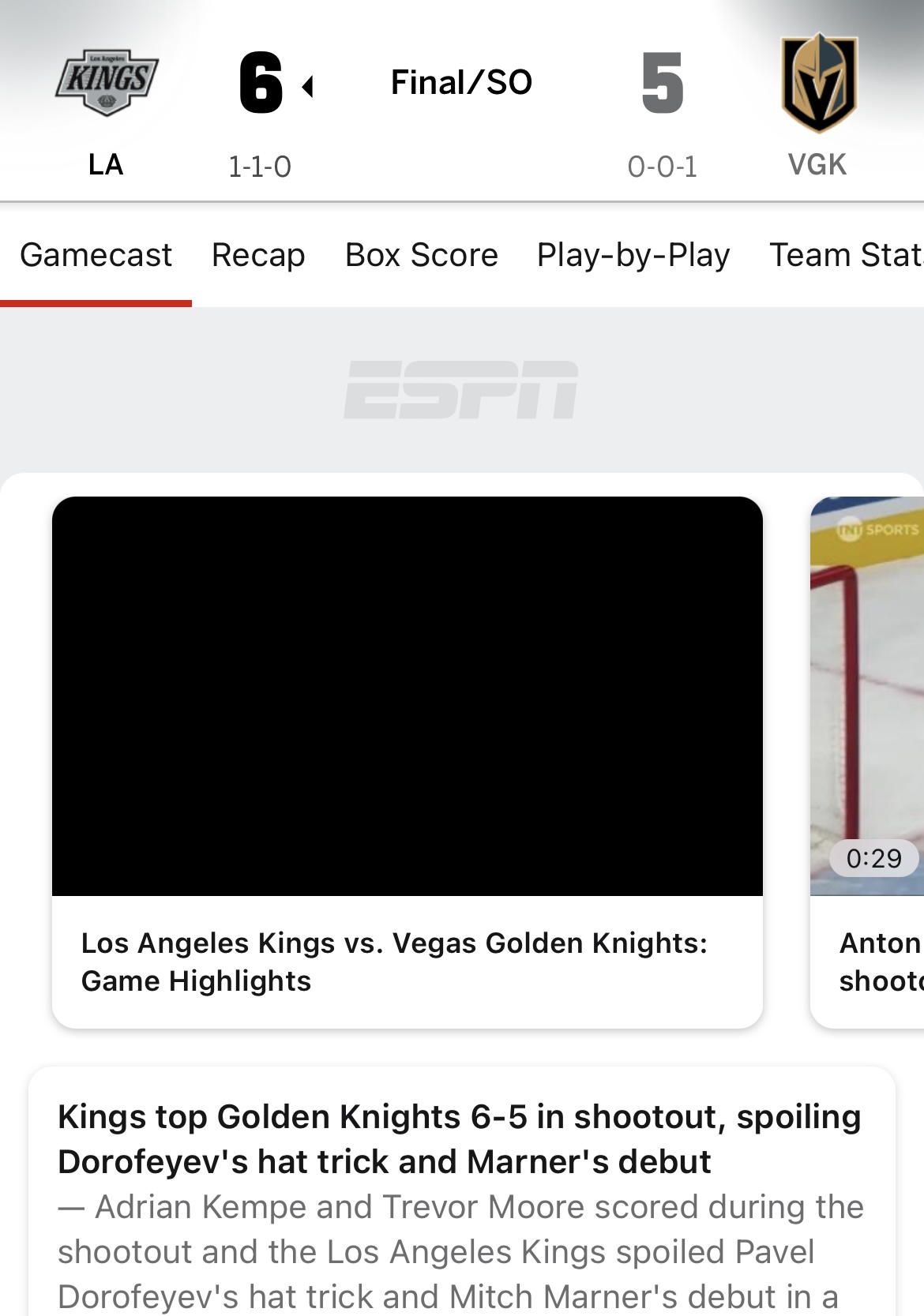
Task: Switch to Team Stats tab
Action: [845, 255]
